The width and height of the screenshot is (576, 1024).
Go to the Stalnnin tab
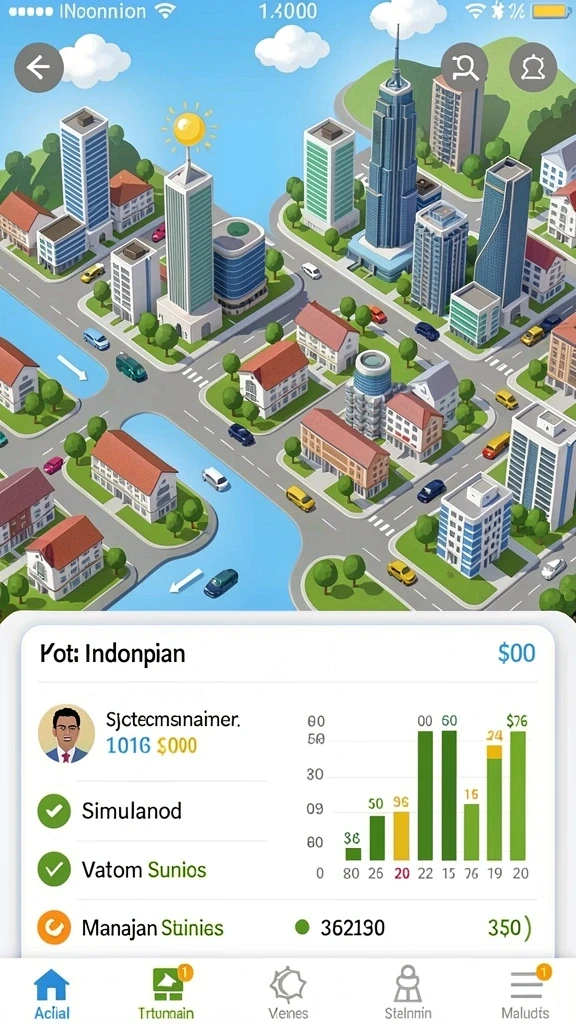click(x=407, y=993)
